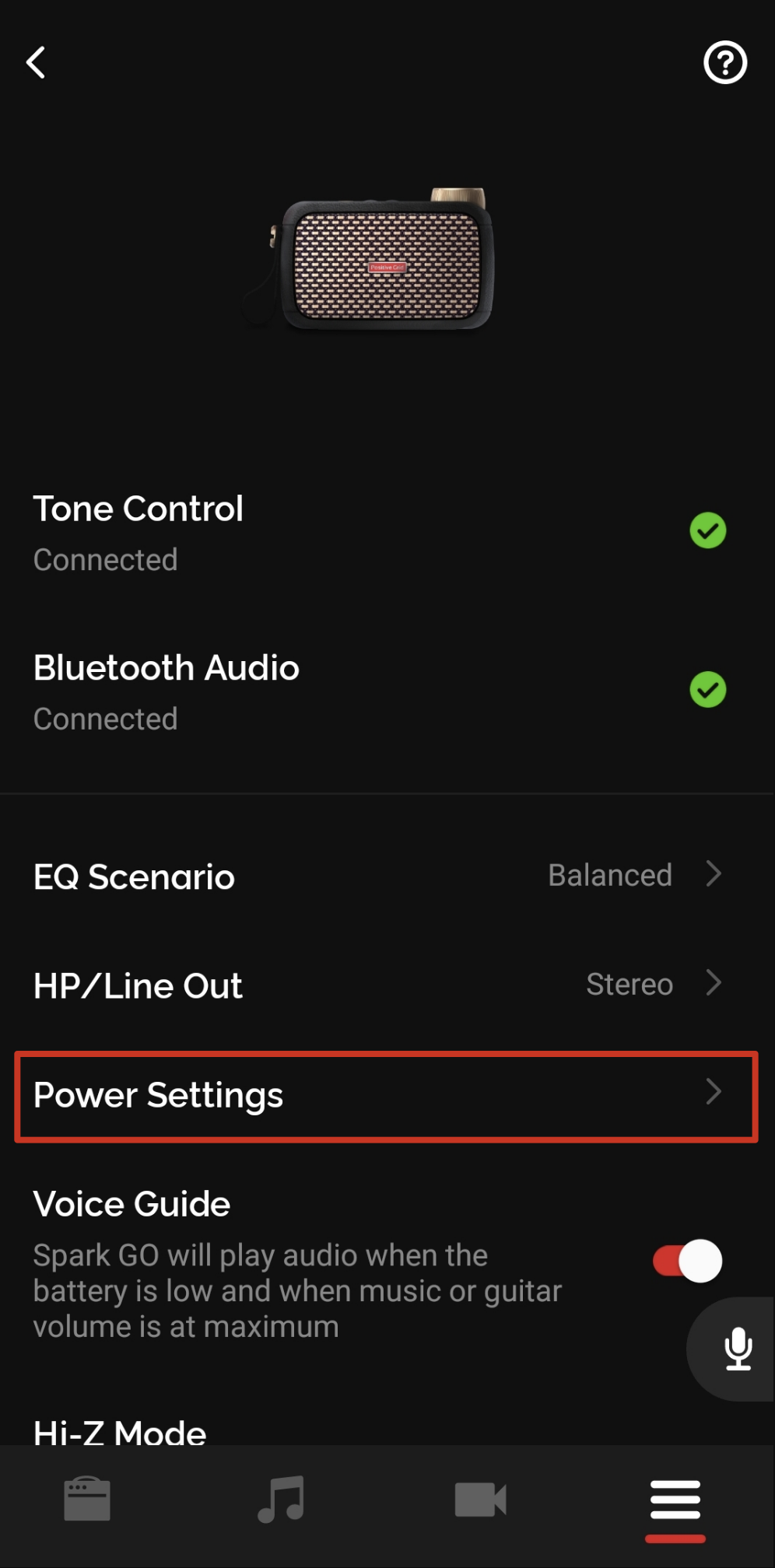Screen dimensions: 775x1568
Task: Tap the floating microphone button
Action: [x=737, y=1349]
